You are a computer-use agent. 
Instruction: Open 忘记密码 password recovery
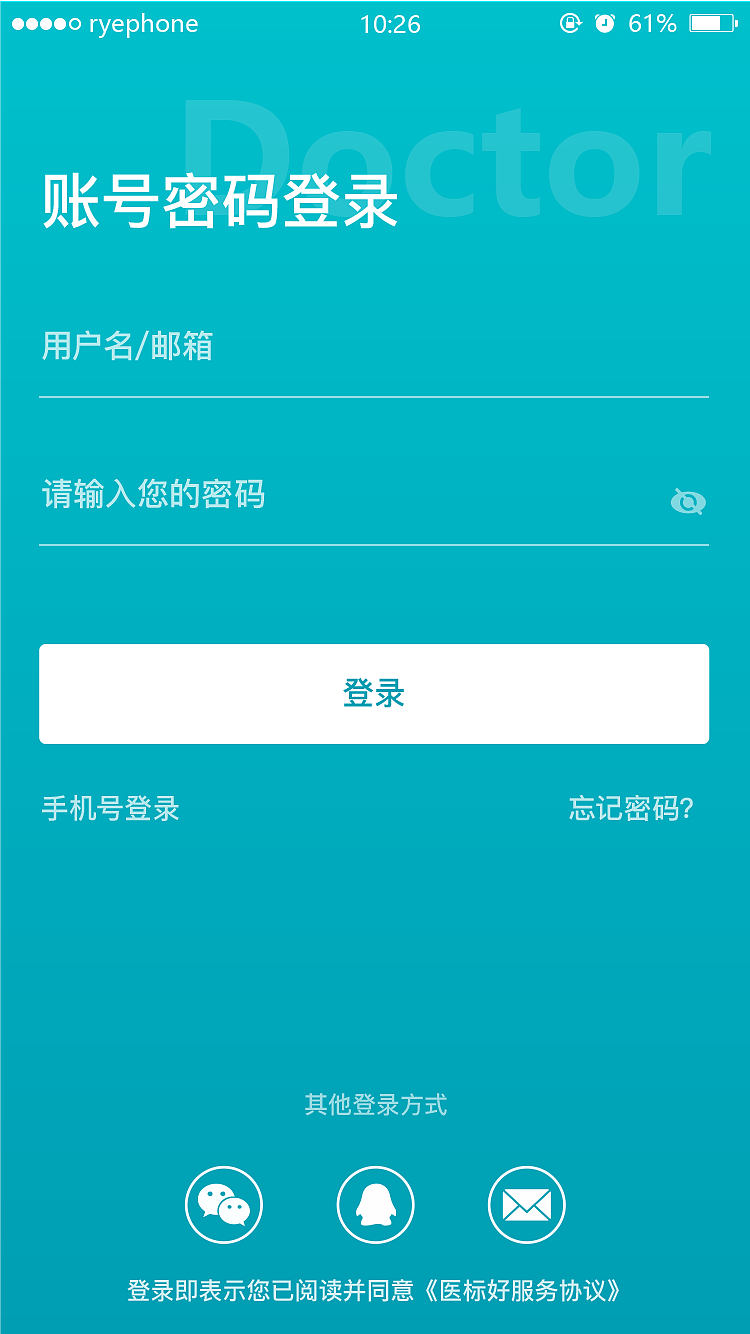(631, 810)
